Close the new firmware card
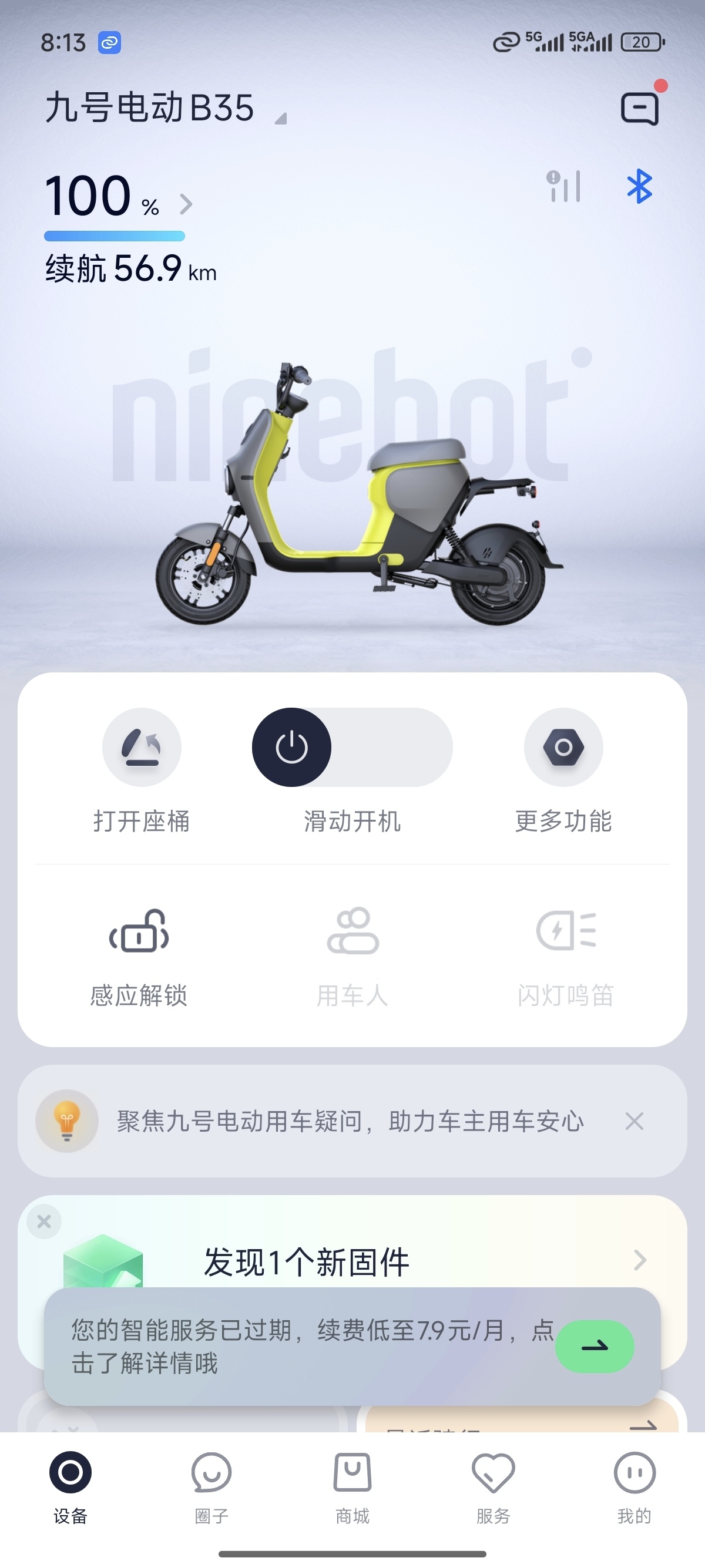The height and width of the screenshot is (1568, 705). pyautogui.click(x=44, y=1221)
